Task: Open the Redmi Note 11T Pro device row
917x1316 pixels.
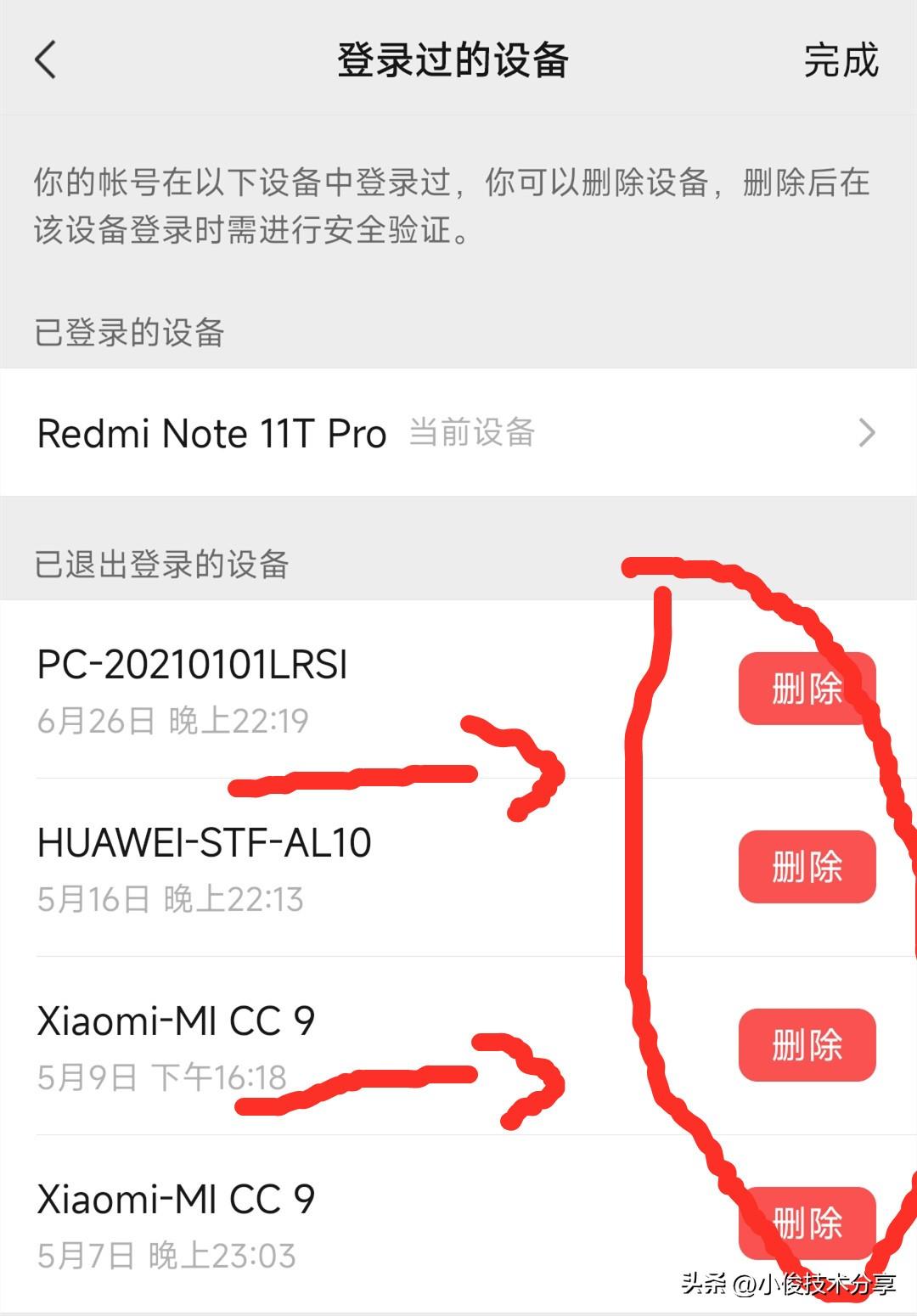Action: point(457,433)
